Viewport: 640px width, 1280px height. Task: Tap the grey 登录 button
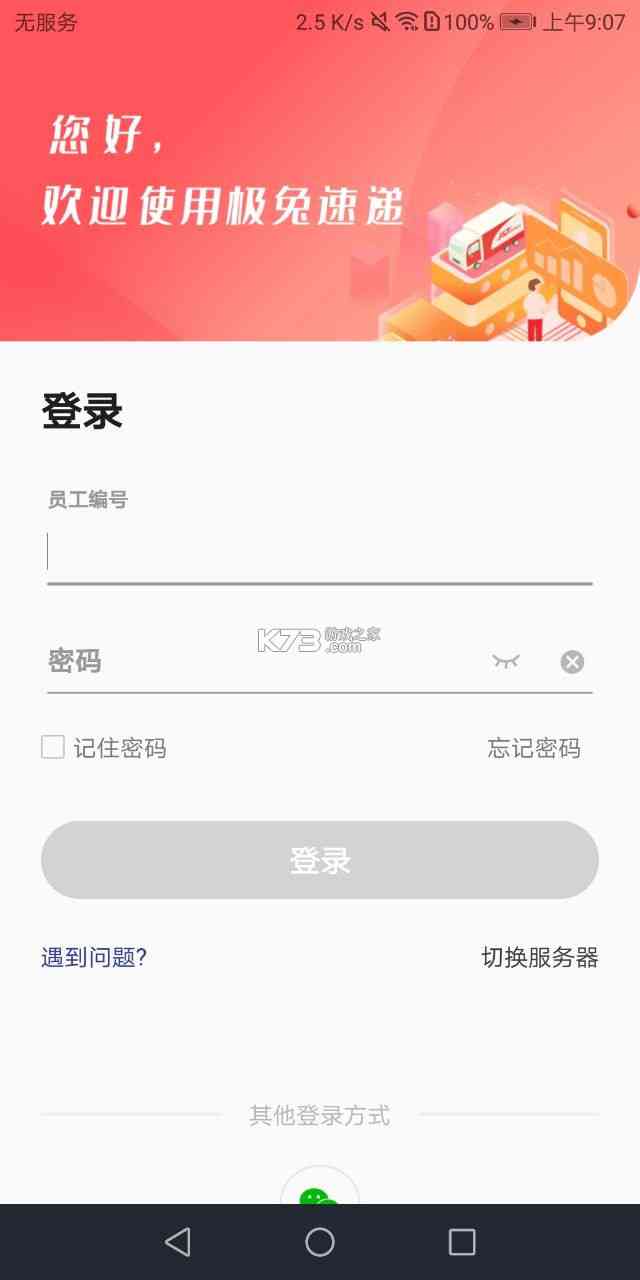pos(320,860)
